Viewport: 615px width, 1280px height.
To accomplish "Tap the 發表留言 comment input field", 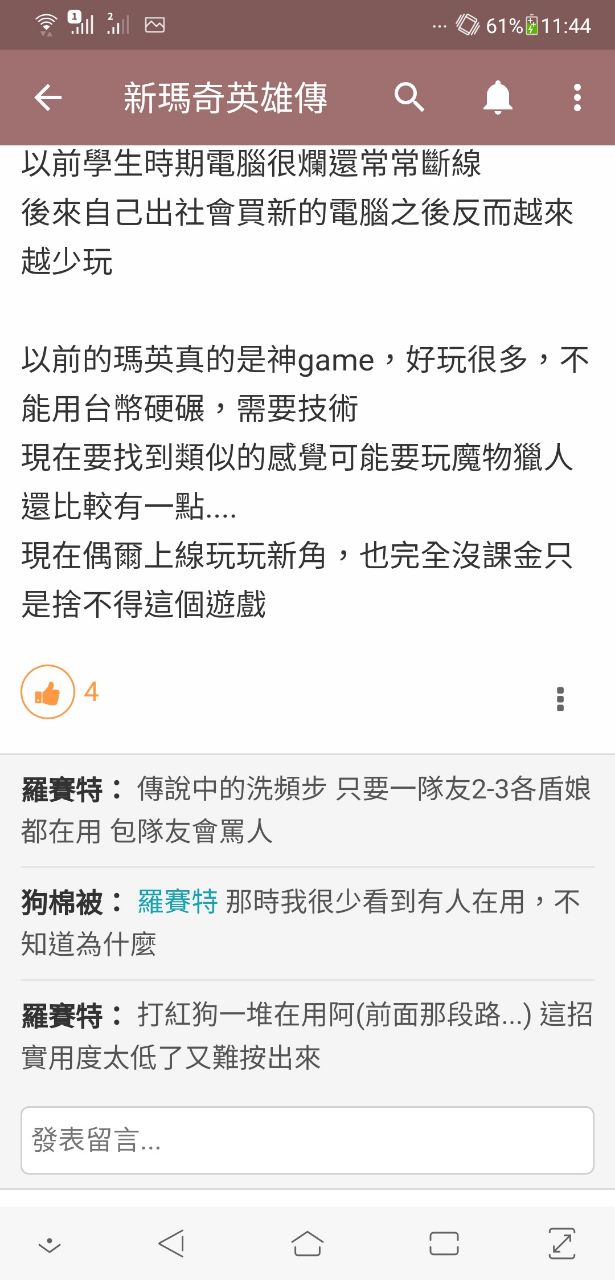I will pos(307,1140).
